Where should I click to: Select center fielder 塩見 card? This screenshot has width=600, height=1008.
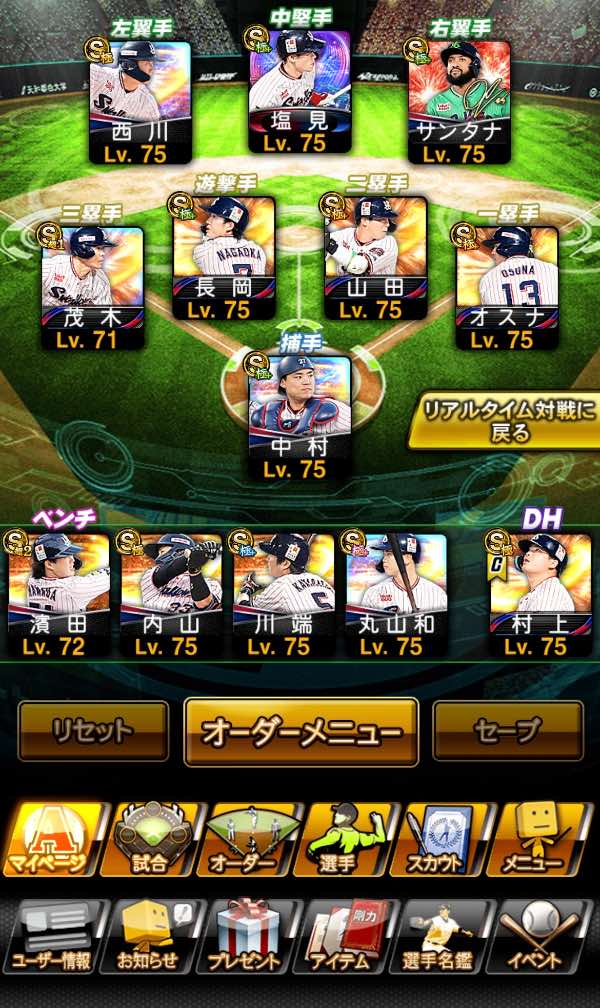tap(300, 92)
